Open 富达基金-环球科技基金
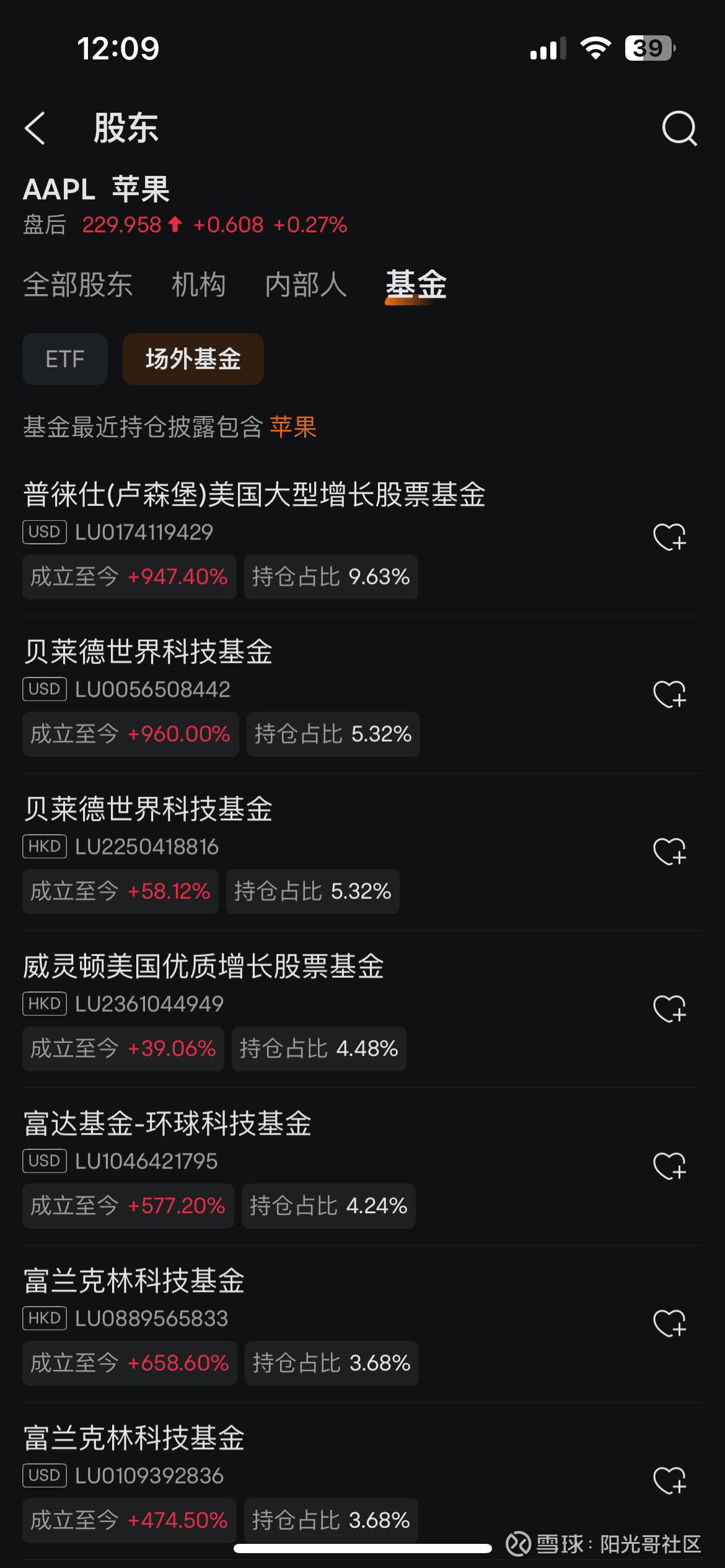This screenshot has width=725, height=1568. pyautogui.click(x=362, y=1167)
